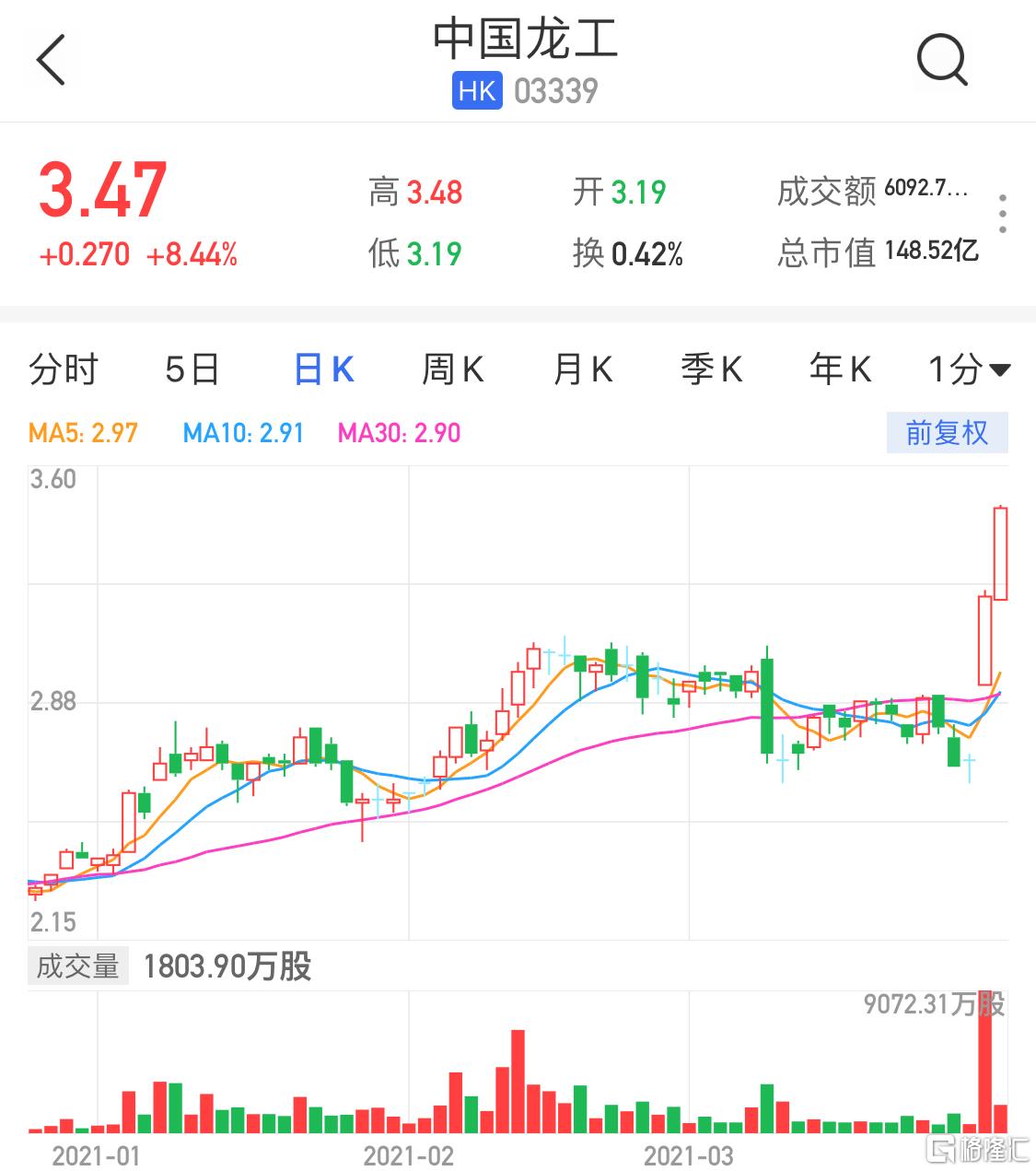Switch to the 月K chart tab
The height and width of the screenshot is (1171, 1036).
point(582,369)
